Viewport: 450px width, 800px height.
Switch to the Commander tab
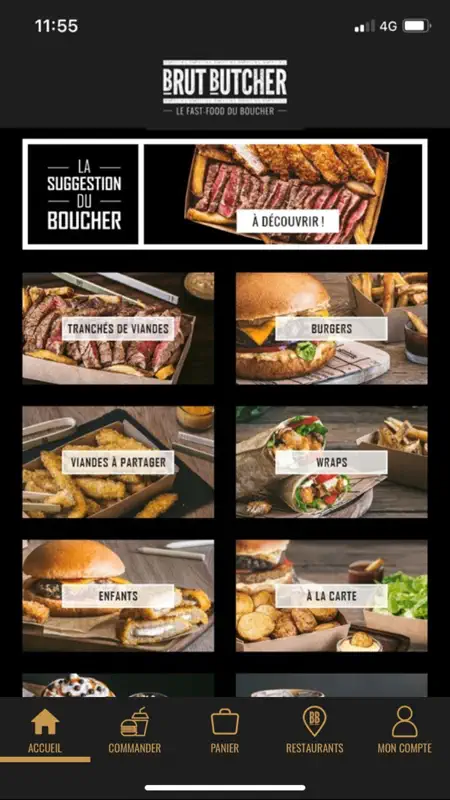(135, 731)
